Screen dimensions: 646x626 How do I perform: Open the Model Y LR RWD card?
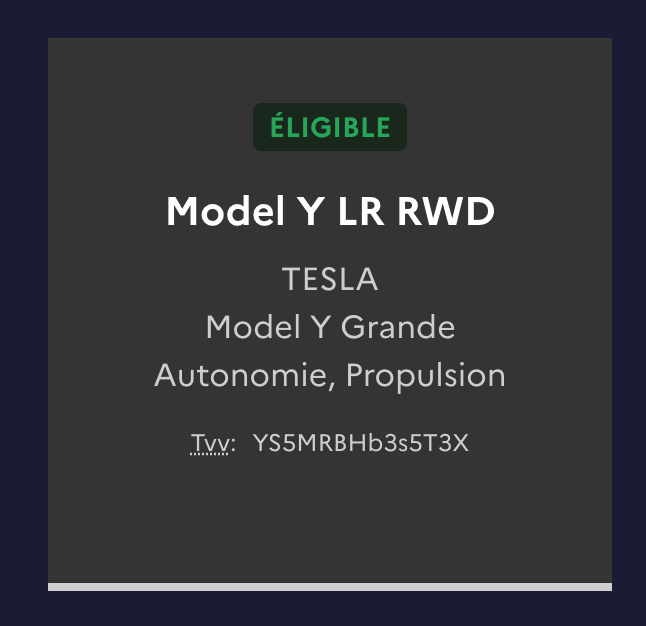[x=330, y=212]
